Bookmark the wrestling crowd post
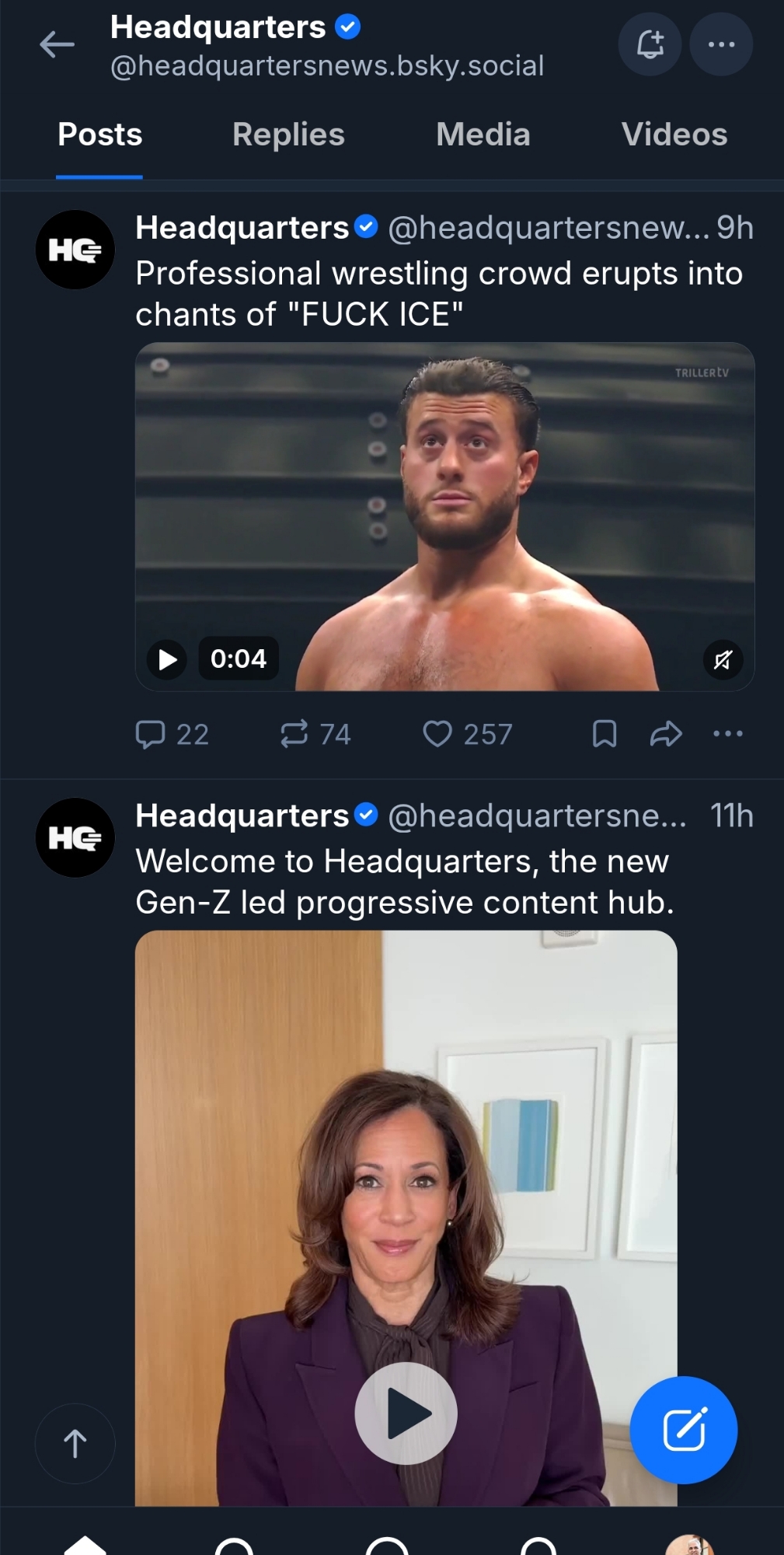This screenshot has width=784, height=1555. pos(604,734)
